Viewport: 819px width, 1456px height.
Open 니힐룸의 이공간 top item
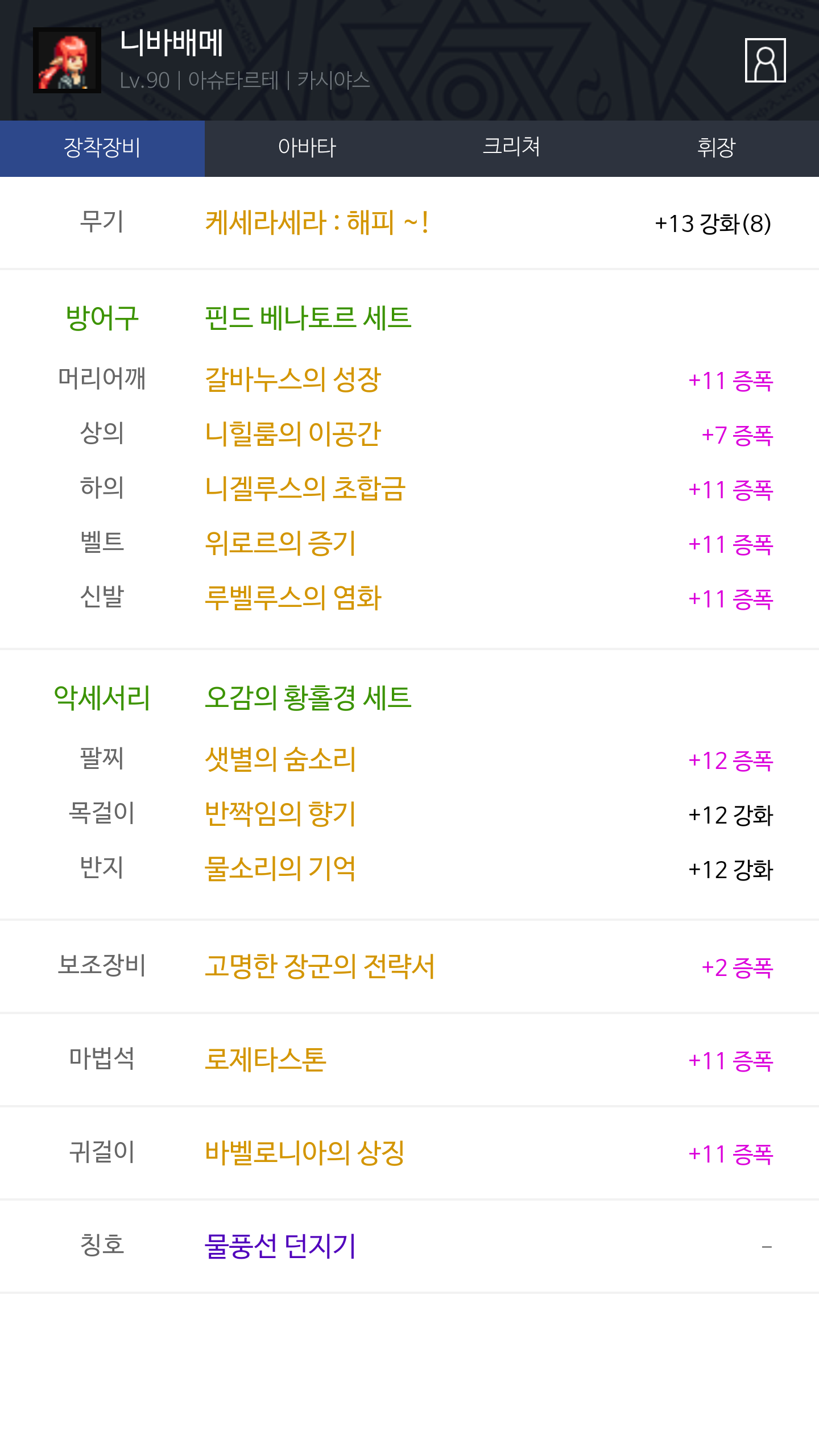point(292,434)
